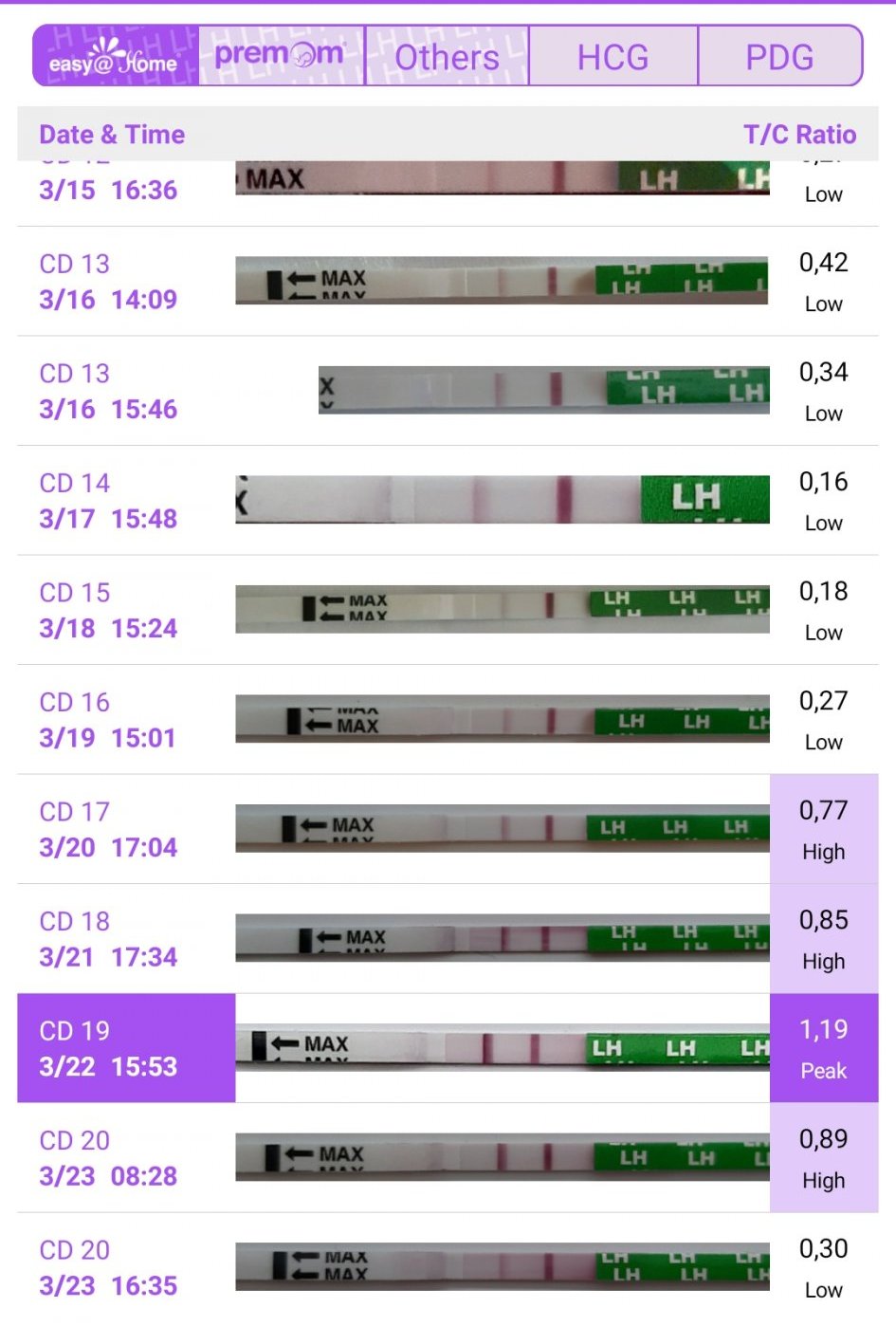This screenshot has height=1326, width=896.
Task: Open the HCG tab
Action: click(613, 57)
